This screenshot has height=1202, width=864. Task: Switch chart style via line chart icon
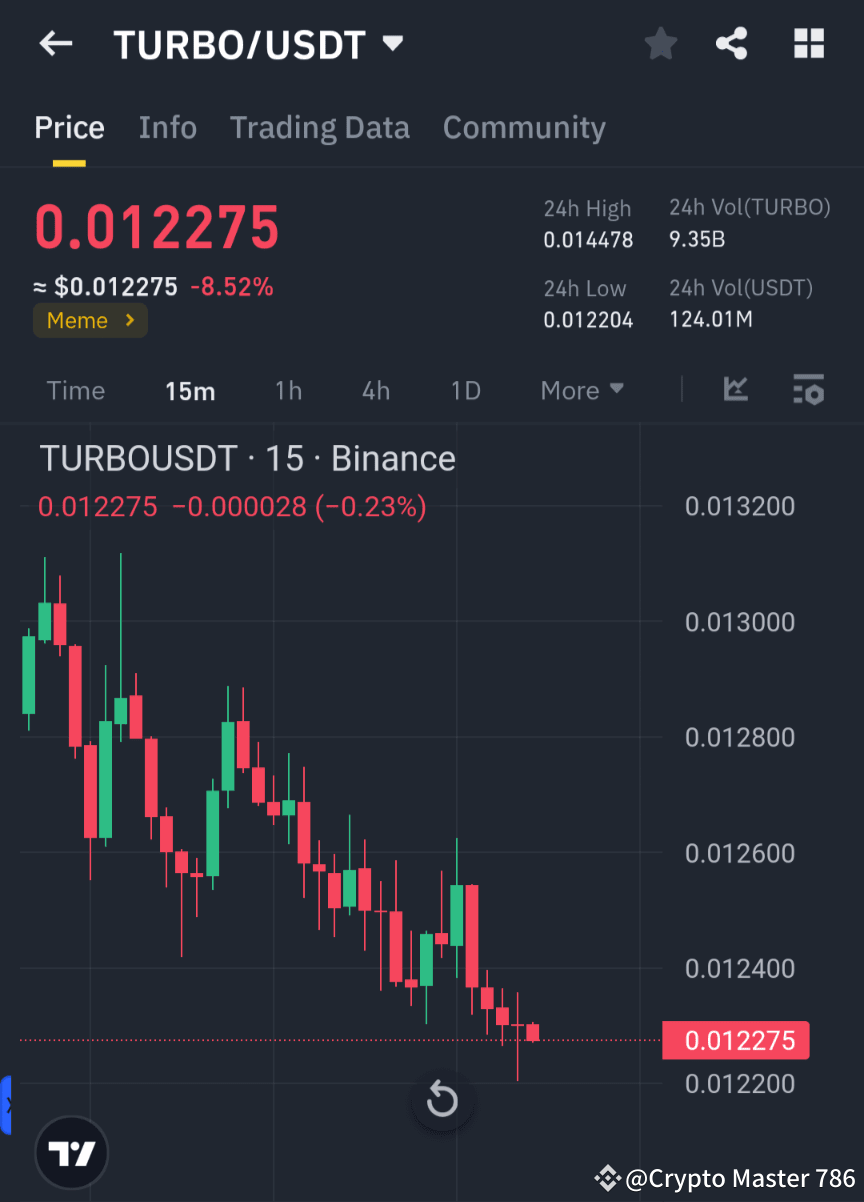(736, 390)
